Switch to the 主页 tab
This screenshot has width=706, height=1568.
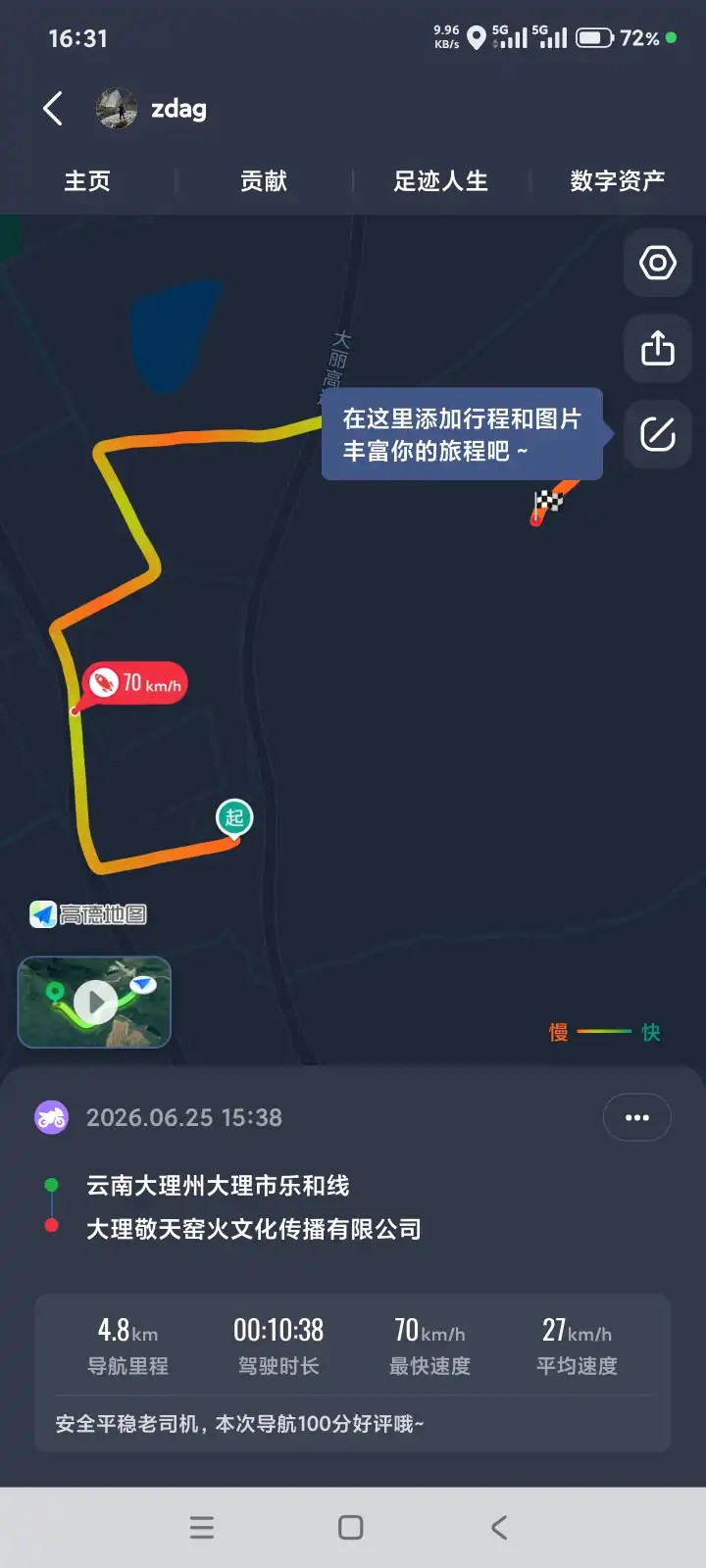87,181
